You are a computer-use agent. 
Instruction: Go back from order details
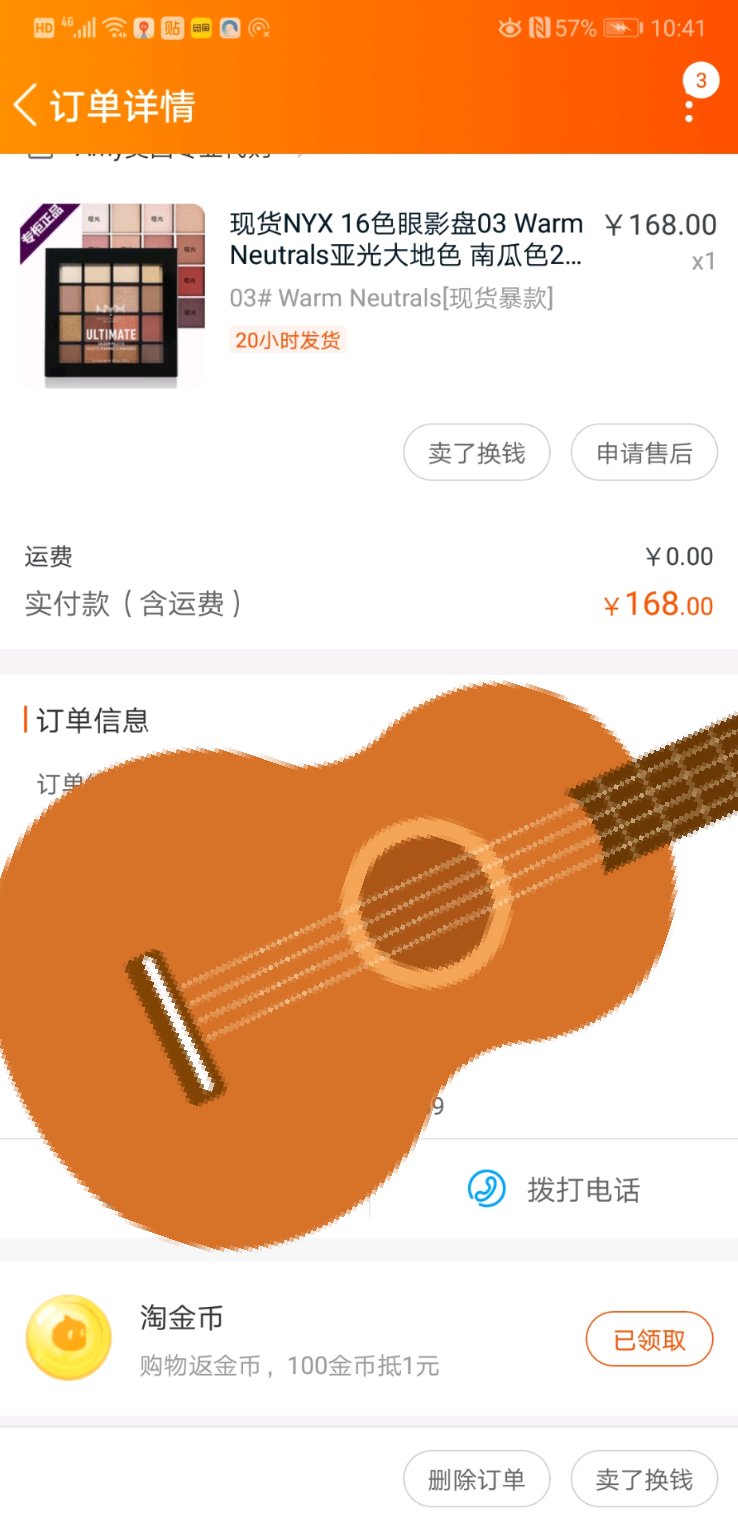[27, 105]
